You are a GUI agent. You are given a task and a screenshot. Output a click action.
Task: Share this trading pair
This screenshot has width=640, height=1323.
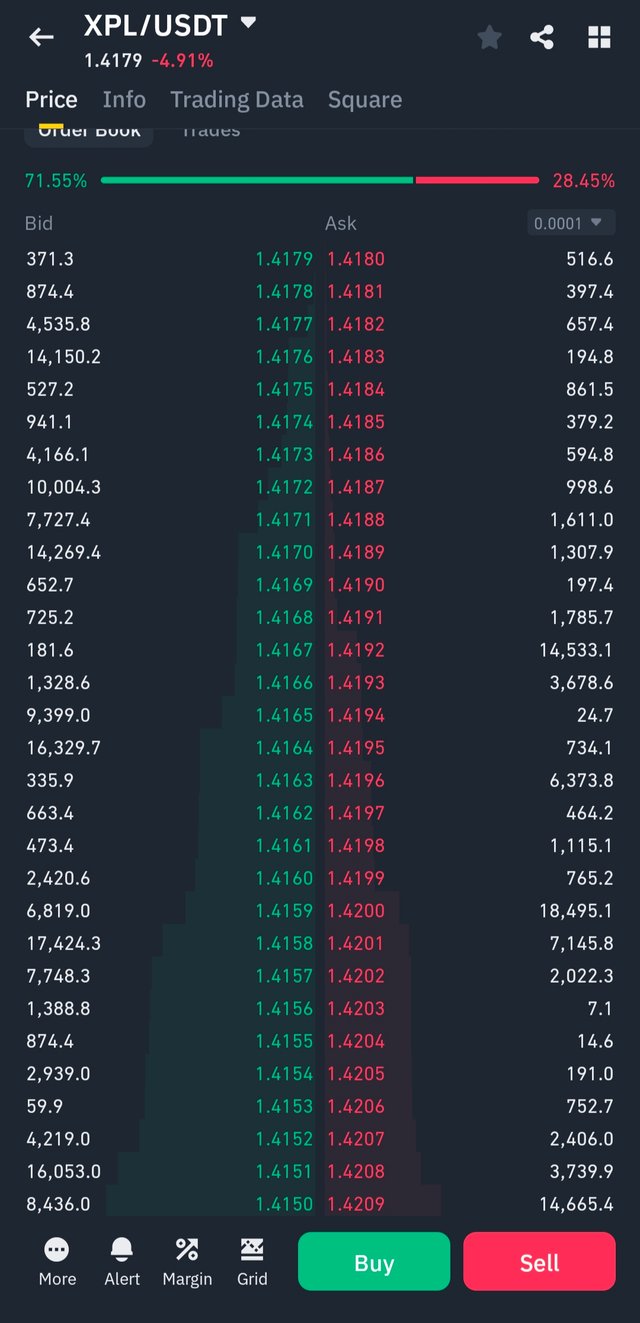click(542, 38)
